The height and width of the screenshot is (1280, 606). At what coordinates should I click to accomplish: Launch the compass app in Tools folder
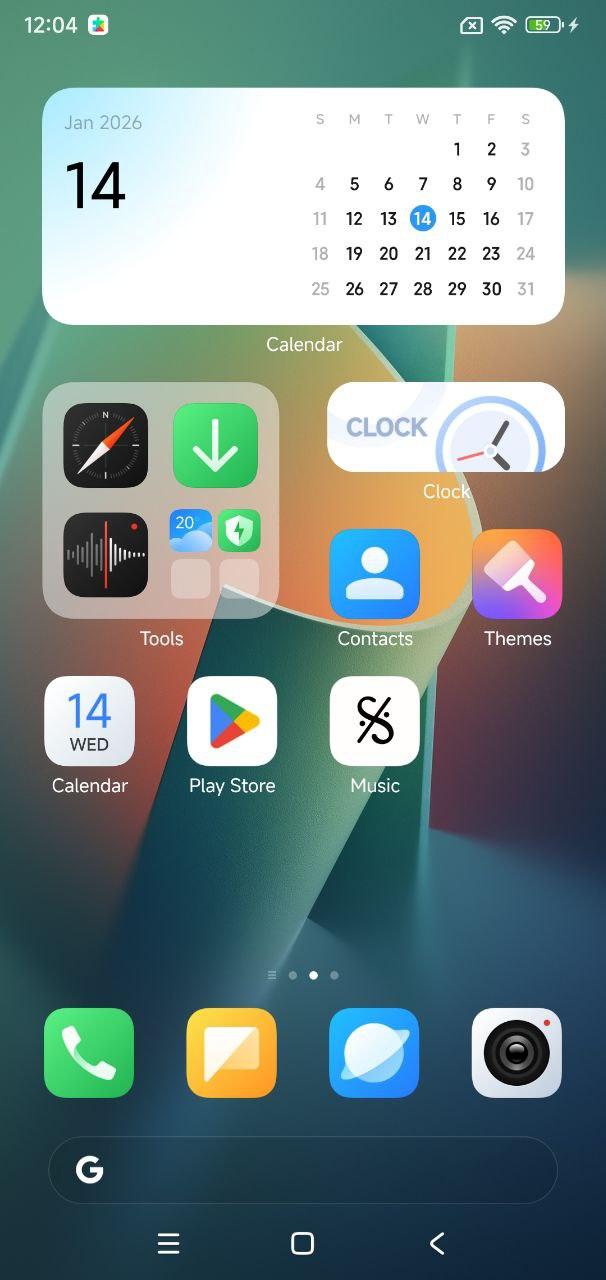pyautogui.click(x=106, y=445)
